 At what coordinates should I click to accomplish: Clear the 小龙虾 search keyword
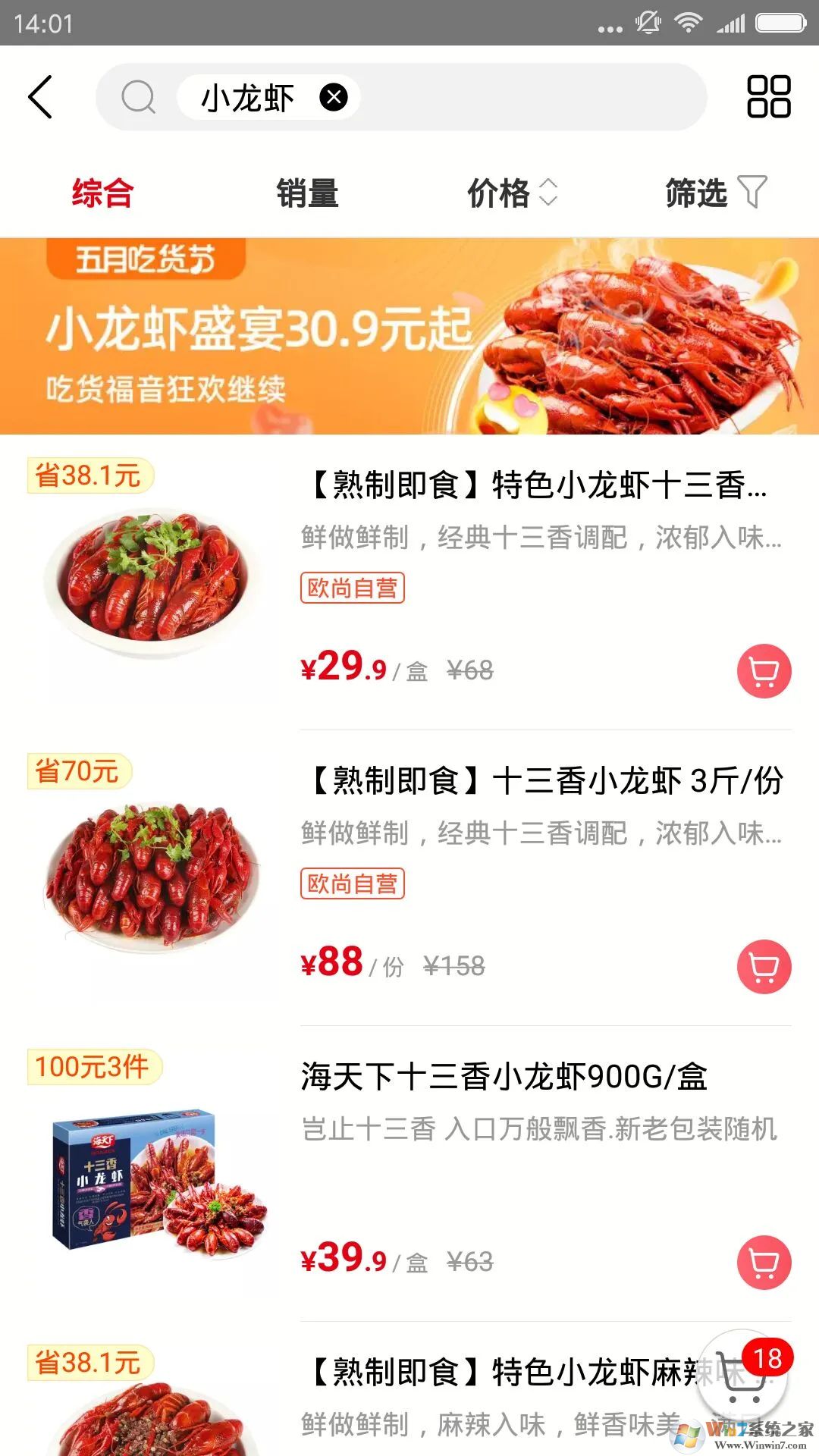[x=334, y=96]
